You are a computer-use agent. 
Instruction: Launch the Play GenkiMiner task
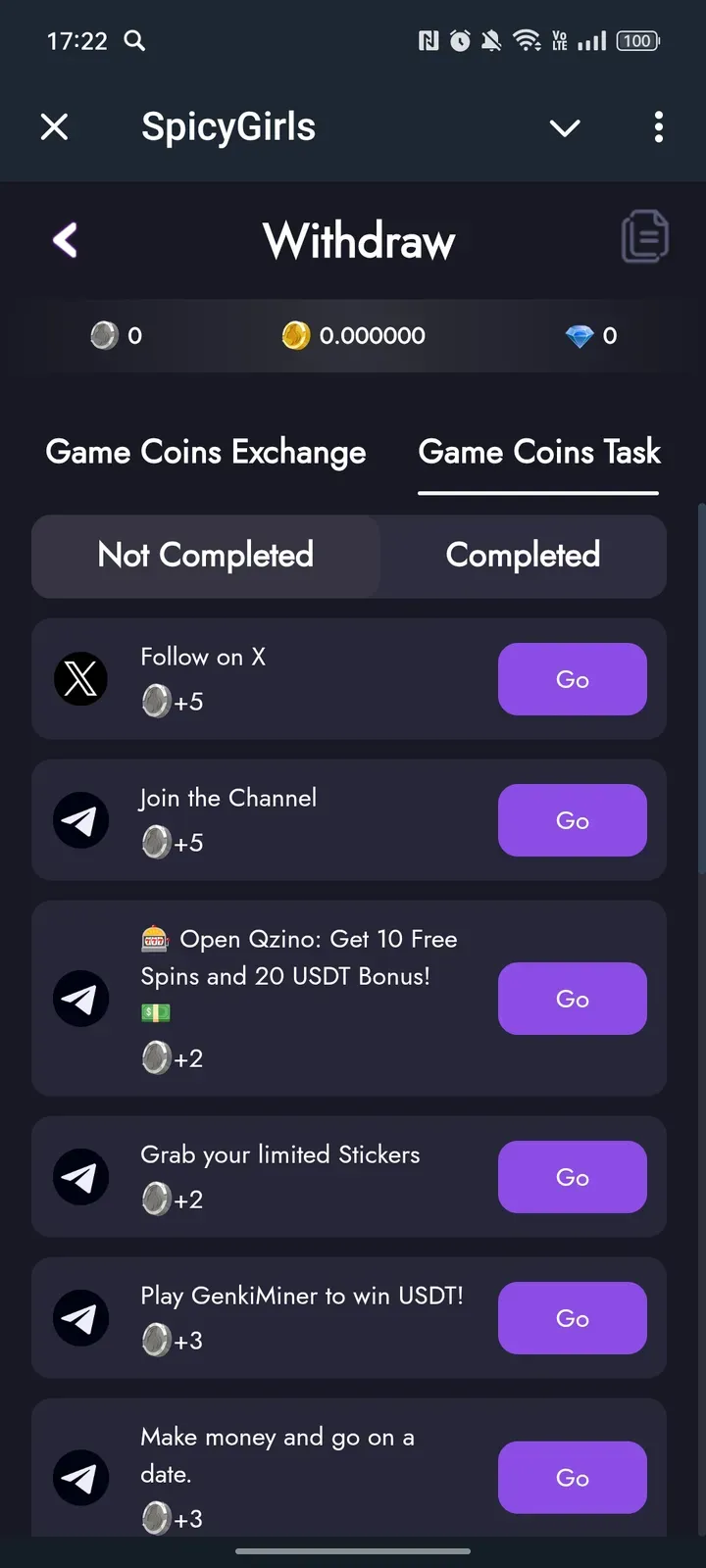pos(572,1318)
